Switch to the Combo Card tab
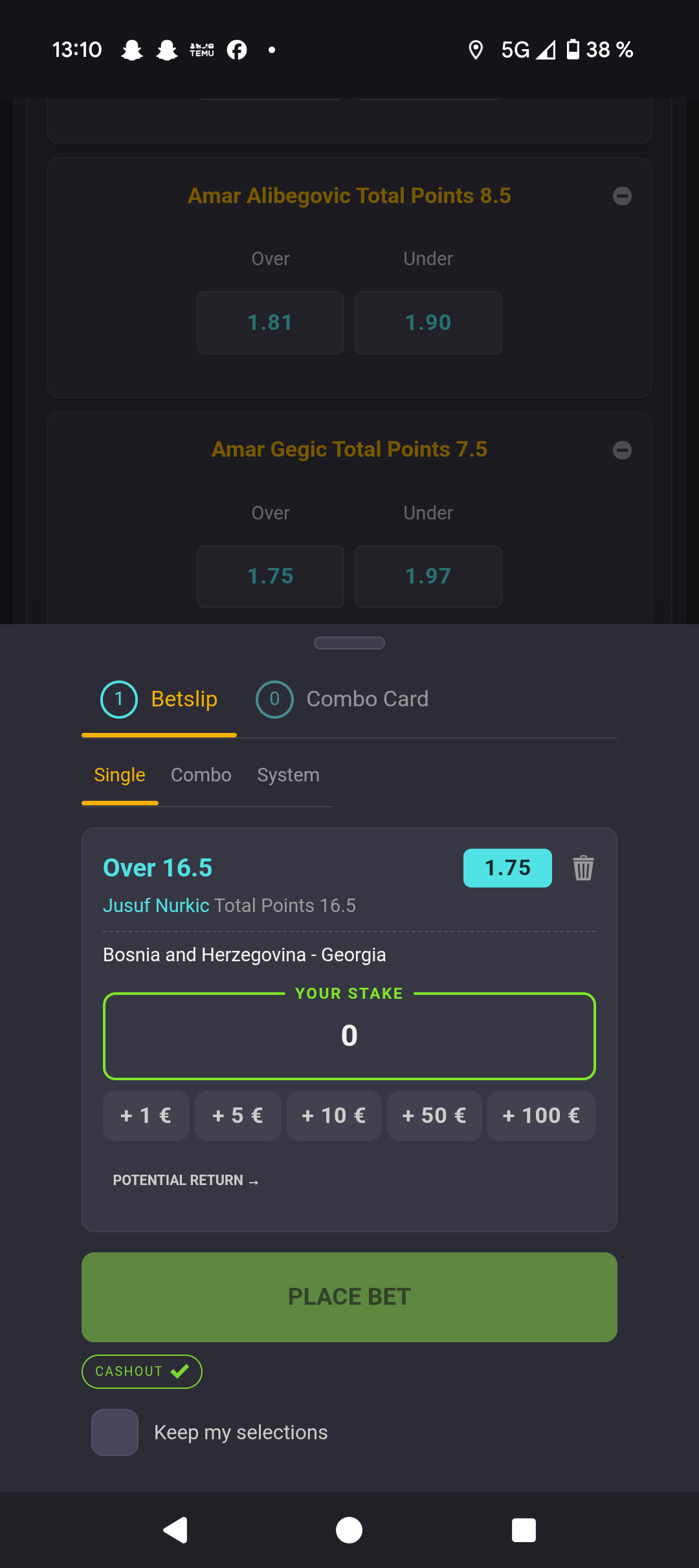 click(x=342, y=699)
